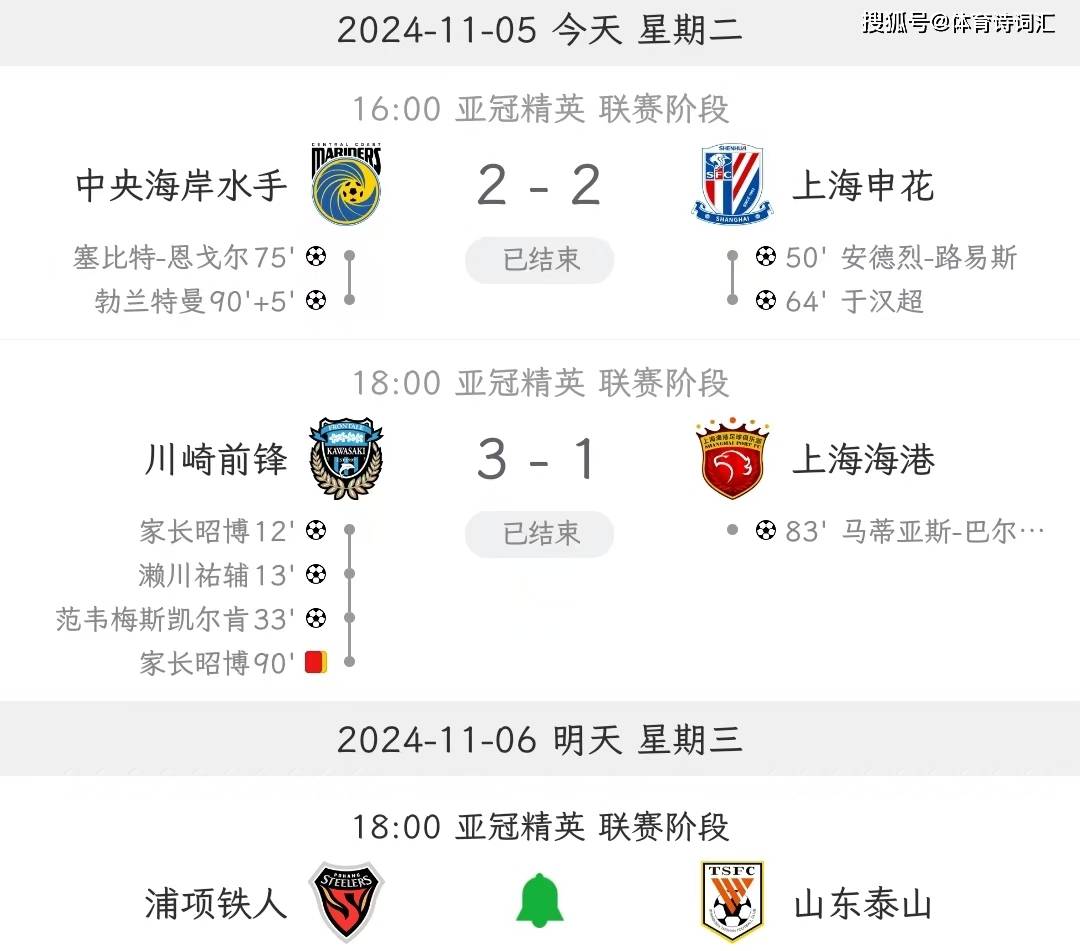This screenshot has height=951, width=1080.
Task: Set reminder bell for 浦项铁人 vs 山东泰山
Action: [x=540, y=900]
